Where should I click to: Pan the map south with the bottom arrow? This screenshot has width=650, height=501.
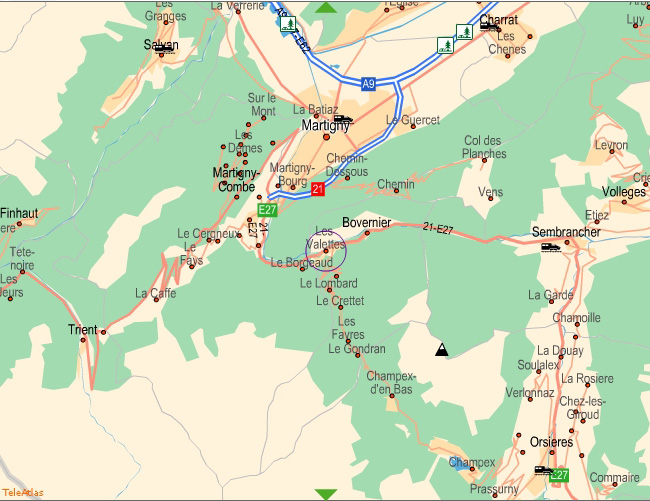[x=326, y=494]
